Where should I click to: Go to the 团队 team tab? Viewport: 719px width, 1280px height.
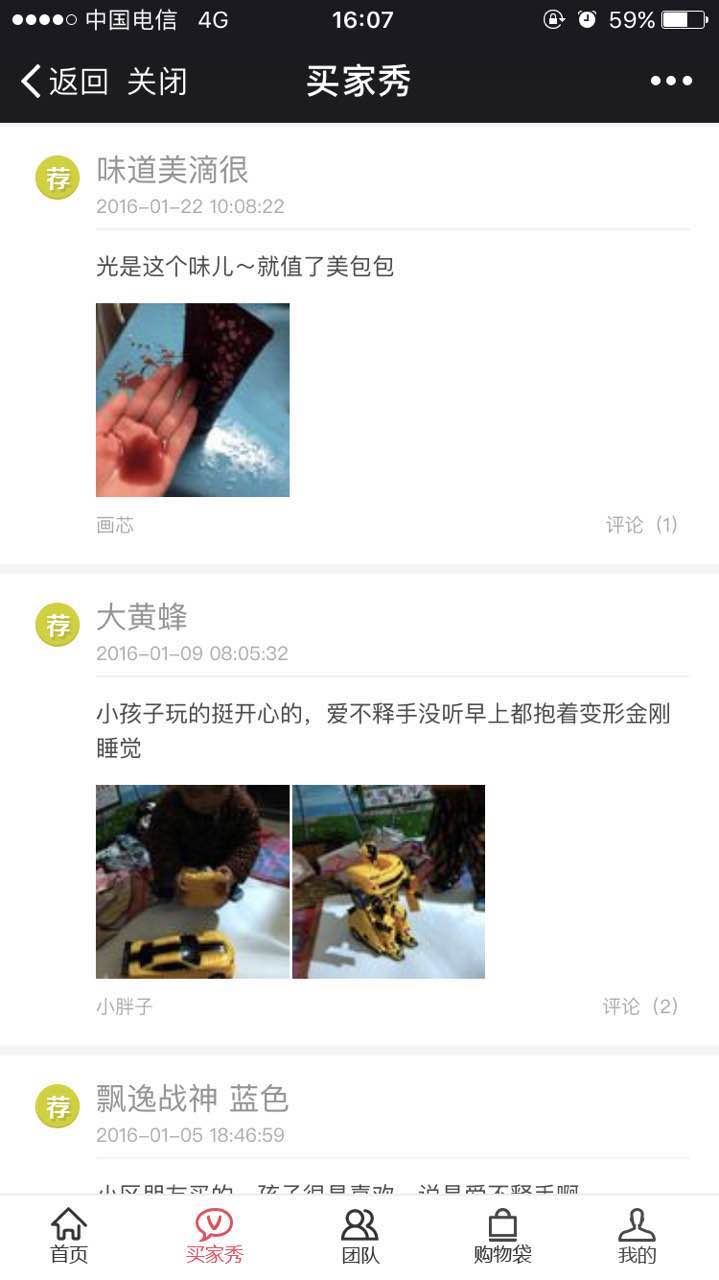360,1236
